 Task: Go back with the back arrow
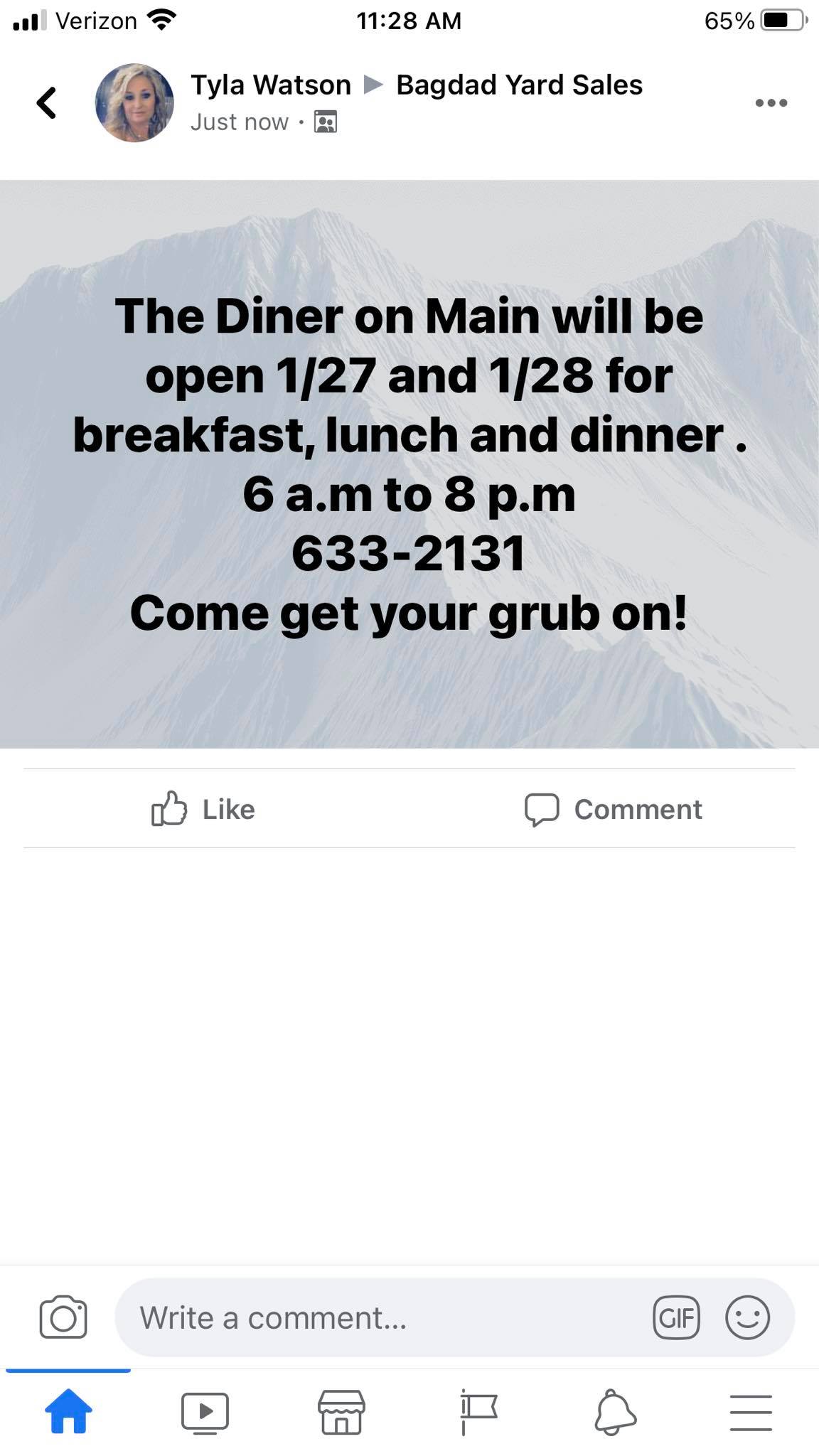(x=47, y=103)
